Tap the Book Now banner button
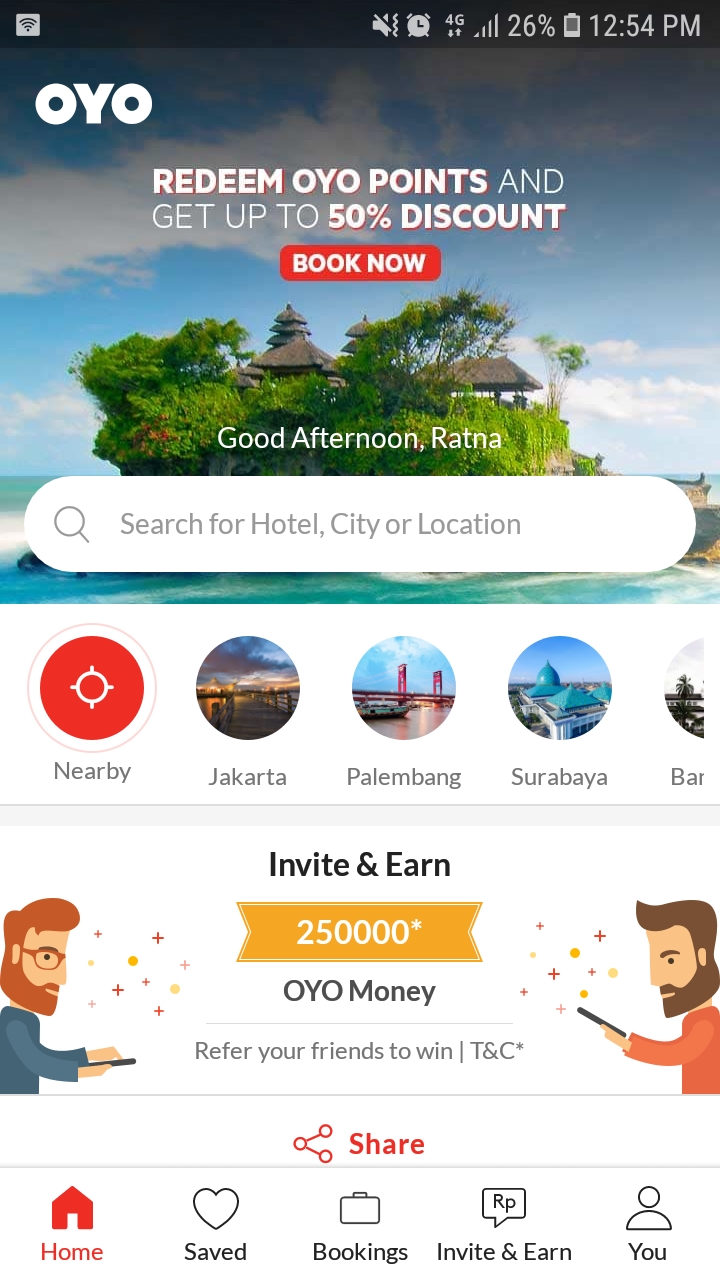Screen dimensions: 720x1280 (360, 264)
